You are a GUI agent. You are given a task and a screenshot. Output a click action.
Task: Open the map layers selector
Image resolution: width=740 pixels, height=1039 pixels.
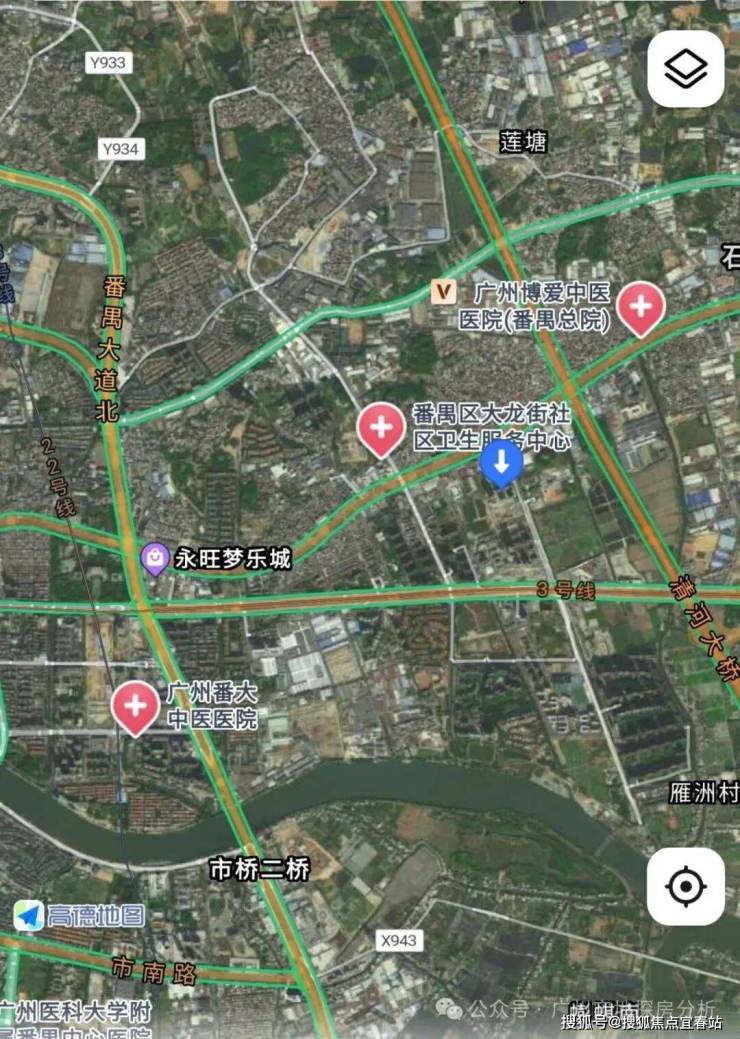pos(685,69)
